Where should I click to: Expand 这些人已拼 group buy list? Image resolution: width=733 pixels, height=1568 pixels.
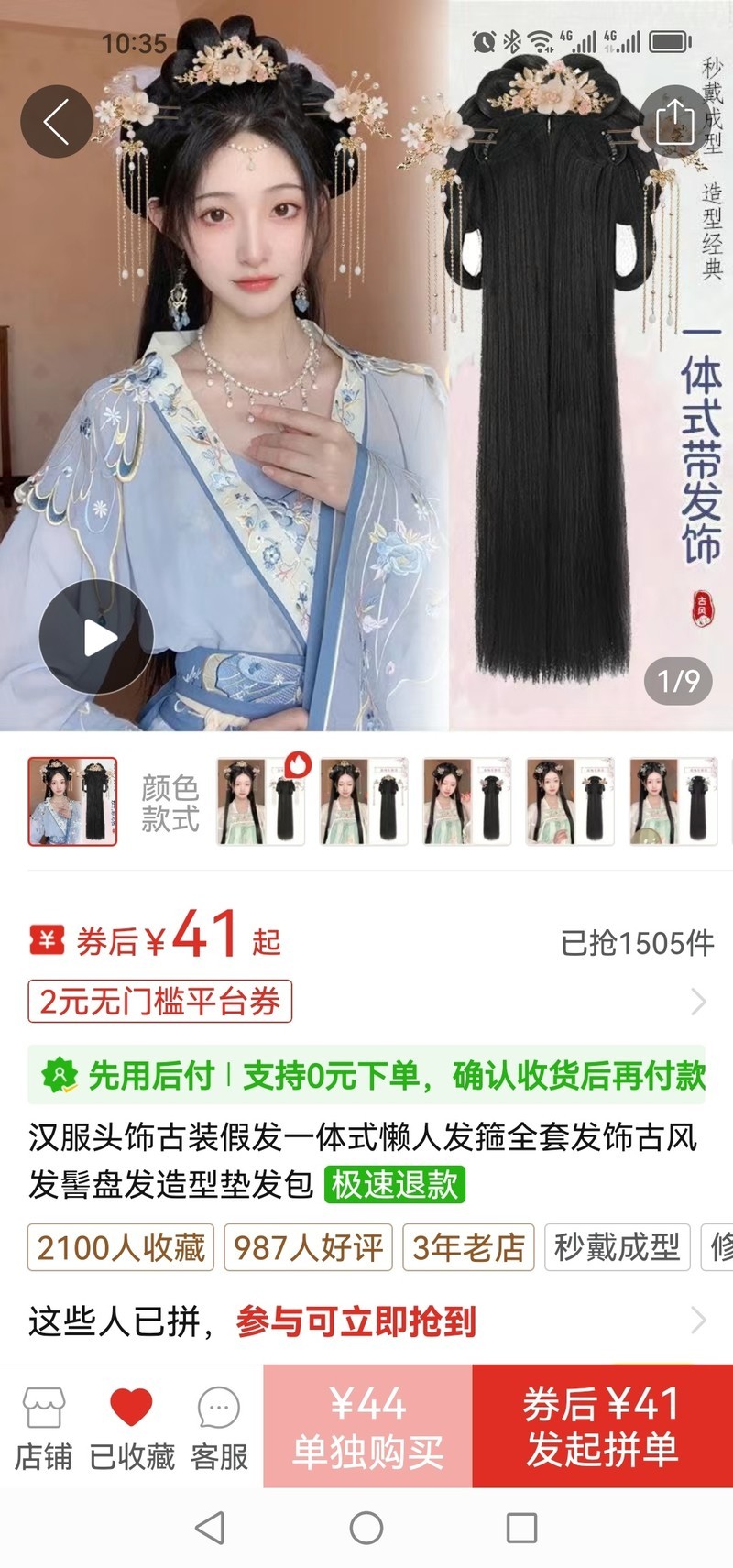(x=366, y=1321)
